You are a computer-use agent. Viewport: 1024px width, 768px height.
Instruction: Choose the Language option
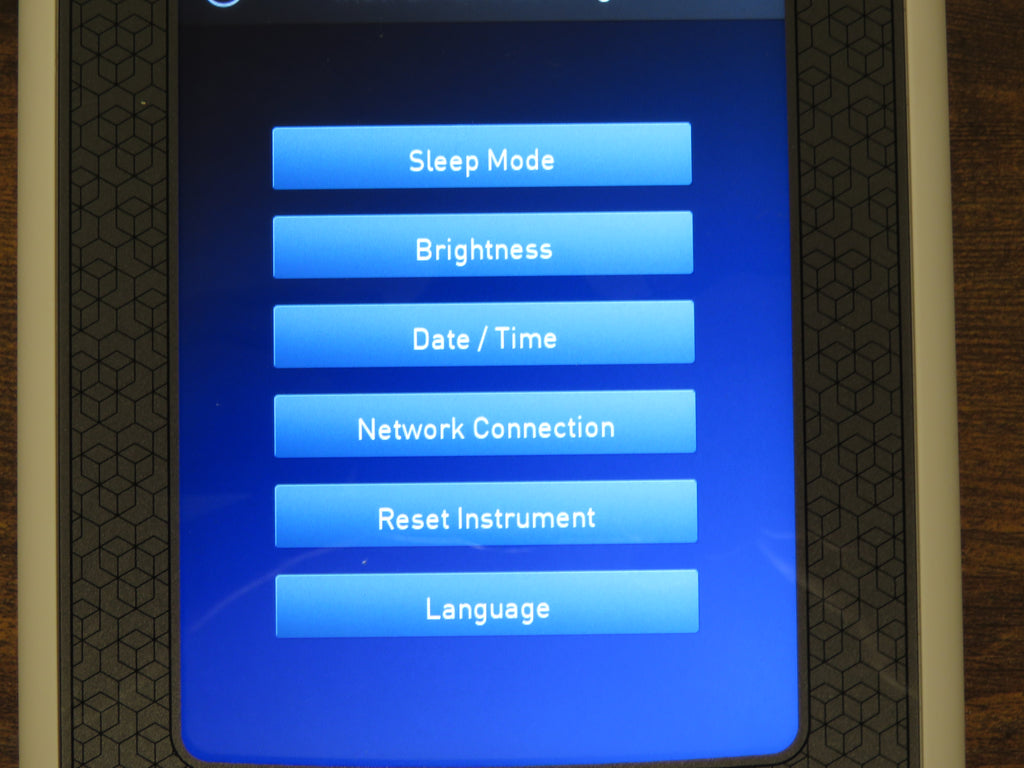[486, 604]
